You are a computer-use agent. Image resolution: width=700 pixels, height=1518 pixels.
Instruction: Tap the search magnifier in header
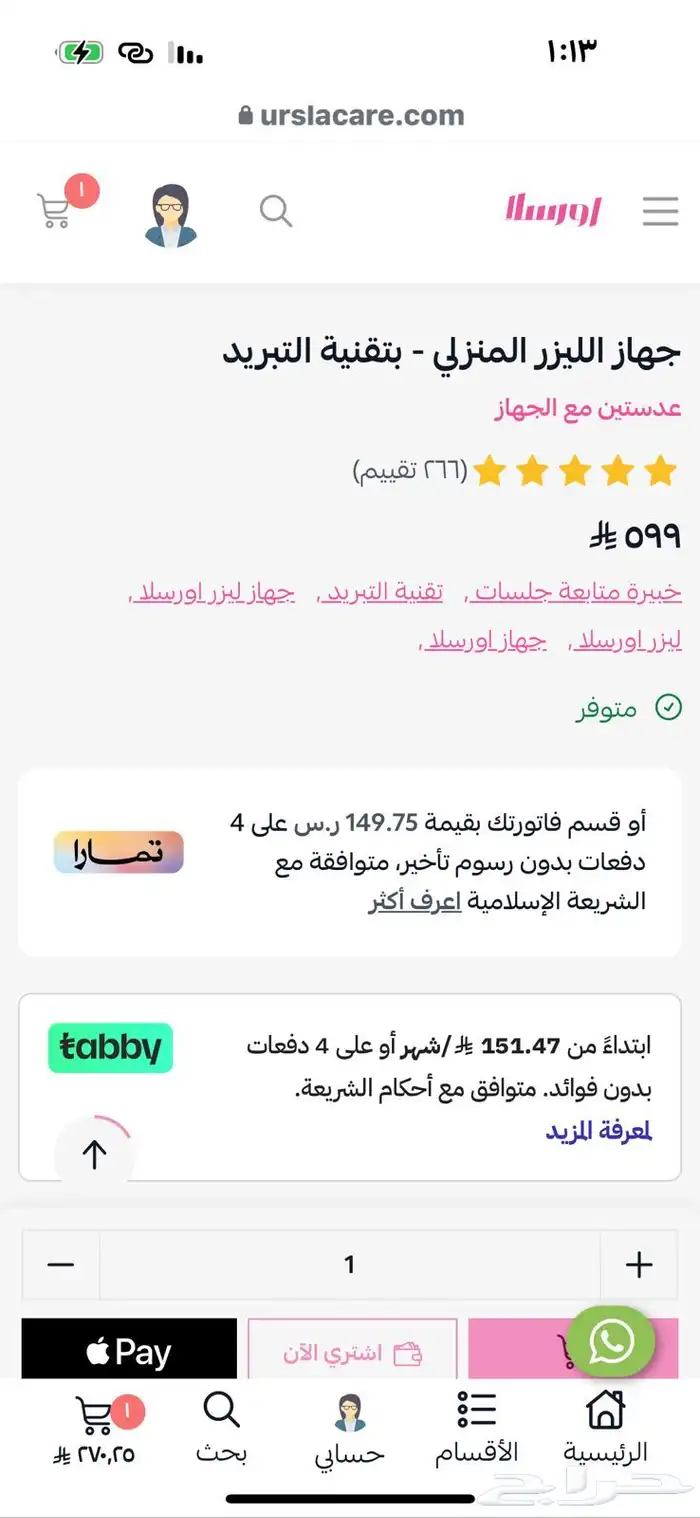(x=275, y=211)
